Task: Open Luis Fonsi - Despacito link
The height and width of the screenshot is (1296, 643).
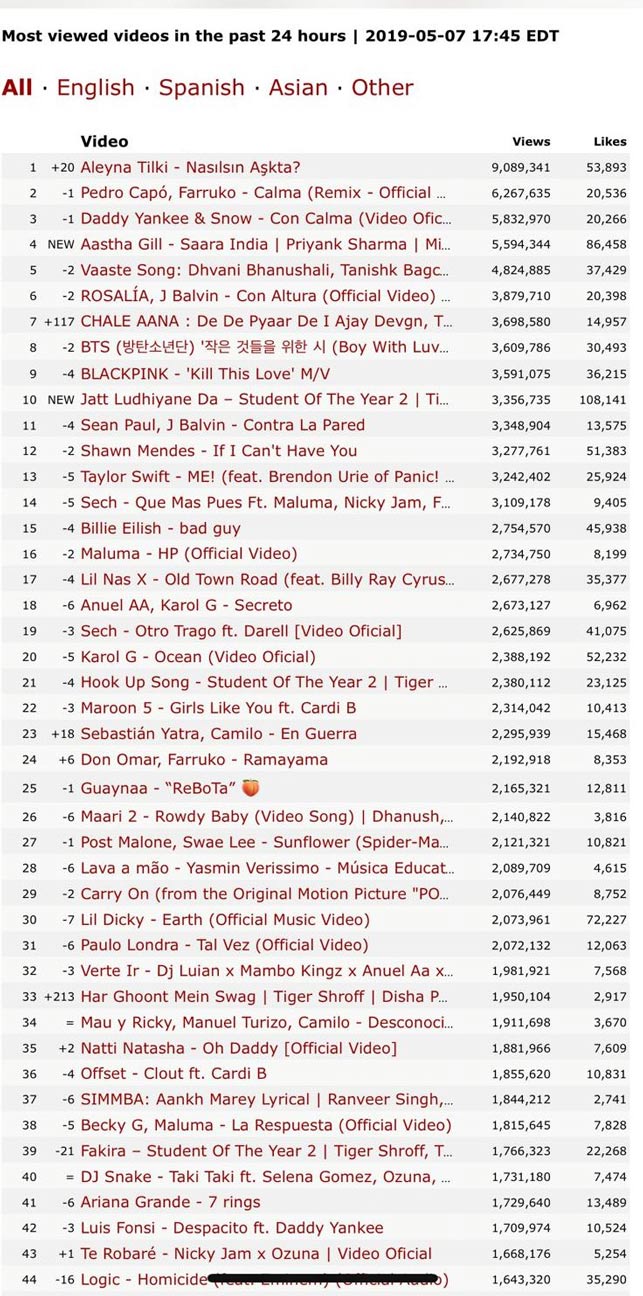Action: tap(231, 1228)
